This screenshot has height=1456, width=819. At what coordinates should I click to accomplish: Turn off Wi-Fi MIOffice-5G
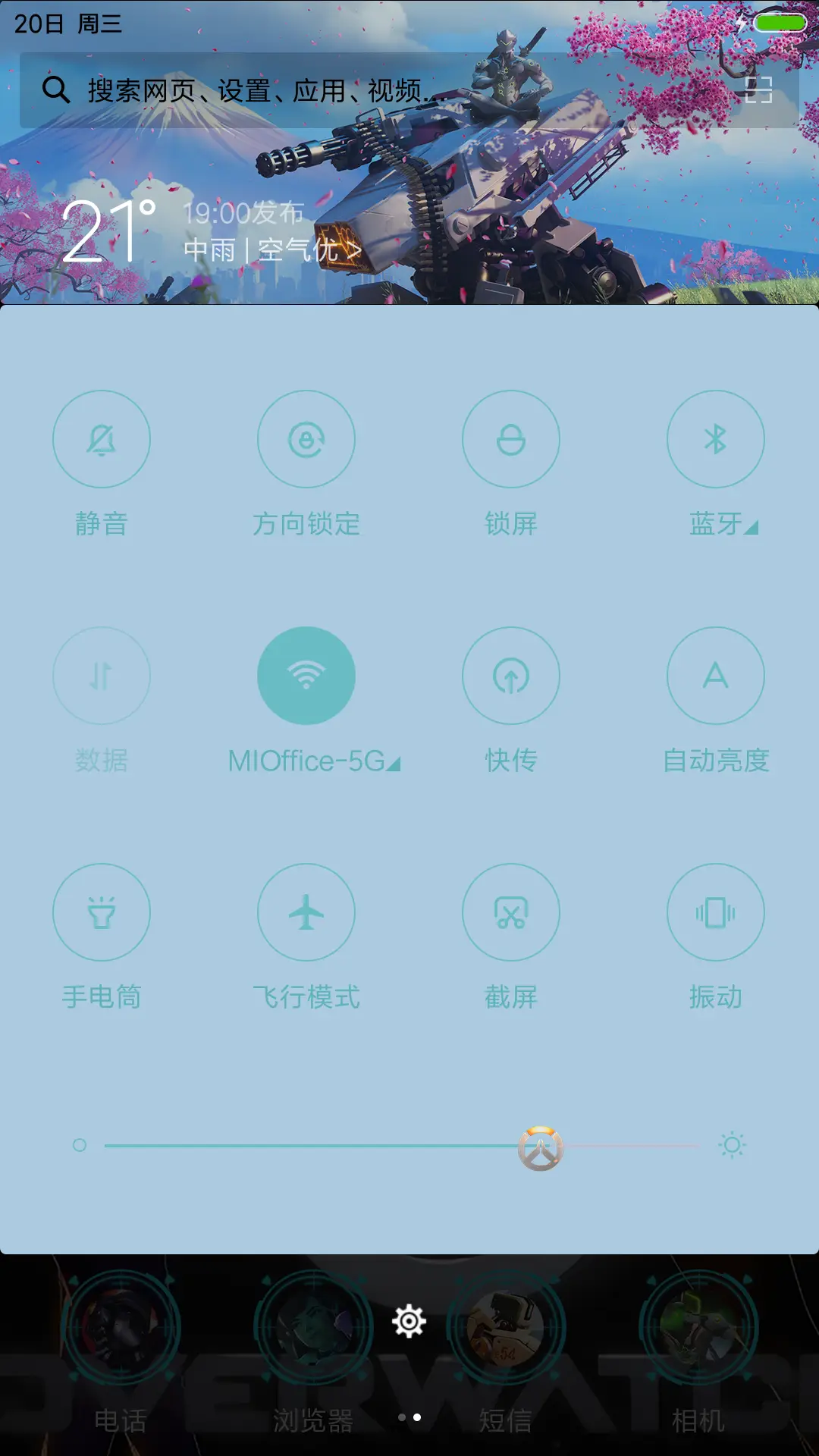tap(306, 676)
